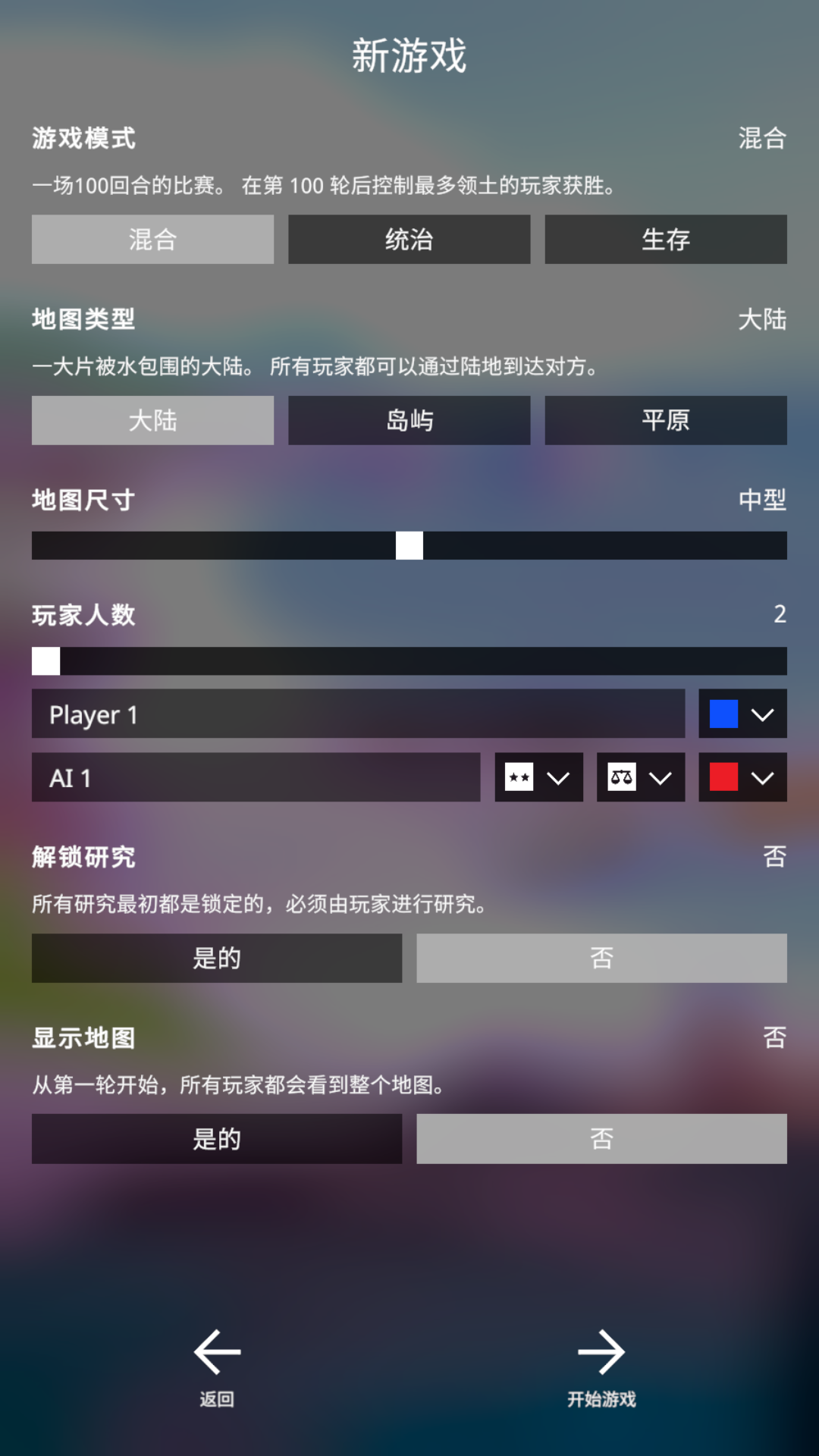Select 大陆 map type
This screenshot has height=1456, width=819.
coord(152,420)
